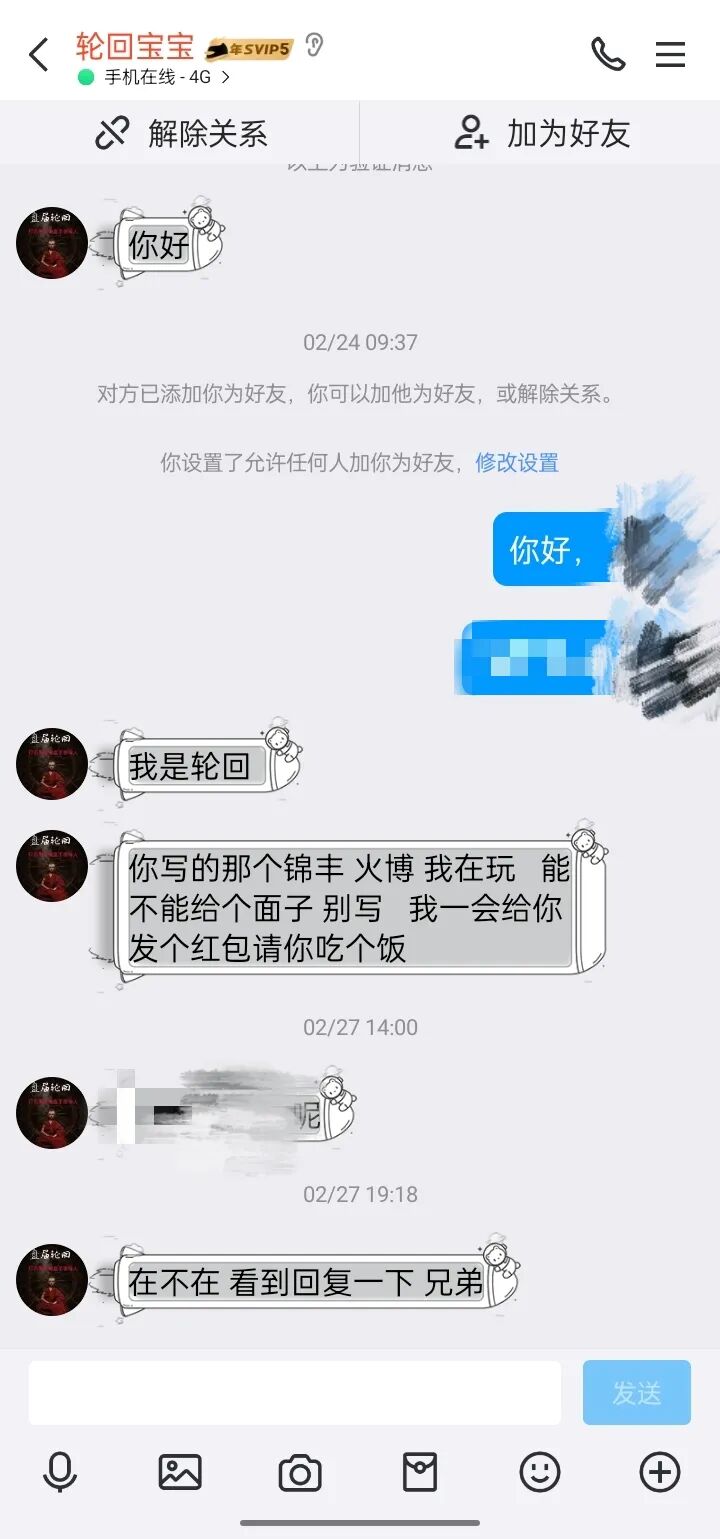Image resolution: width=720 pixels, height=1539 pixels.
Task: Expand more options with plus icon
Action: pos(659,1472)
